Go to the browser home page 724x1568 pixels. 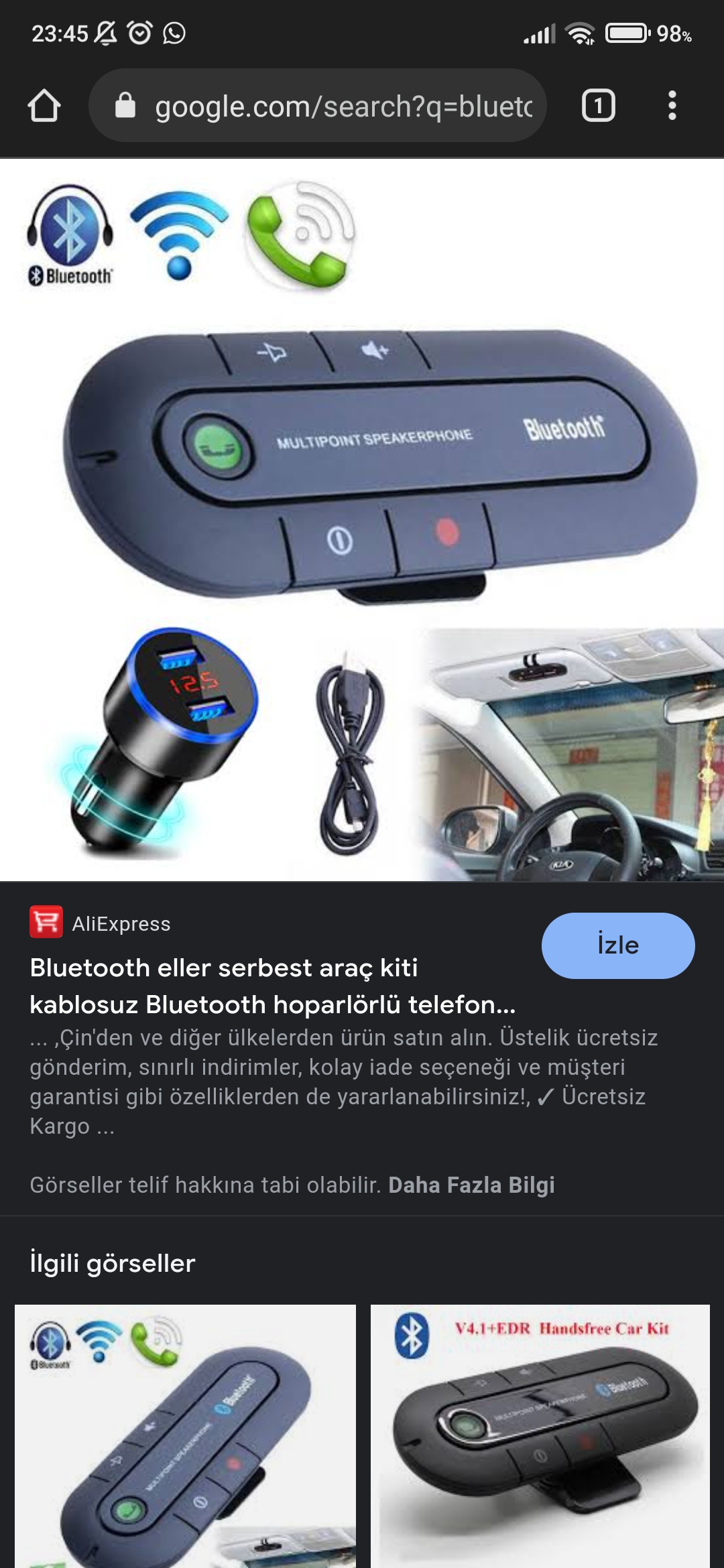point(44,106)
